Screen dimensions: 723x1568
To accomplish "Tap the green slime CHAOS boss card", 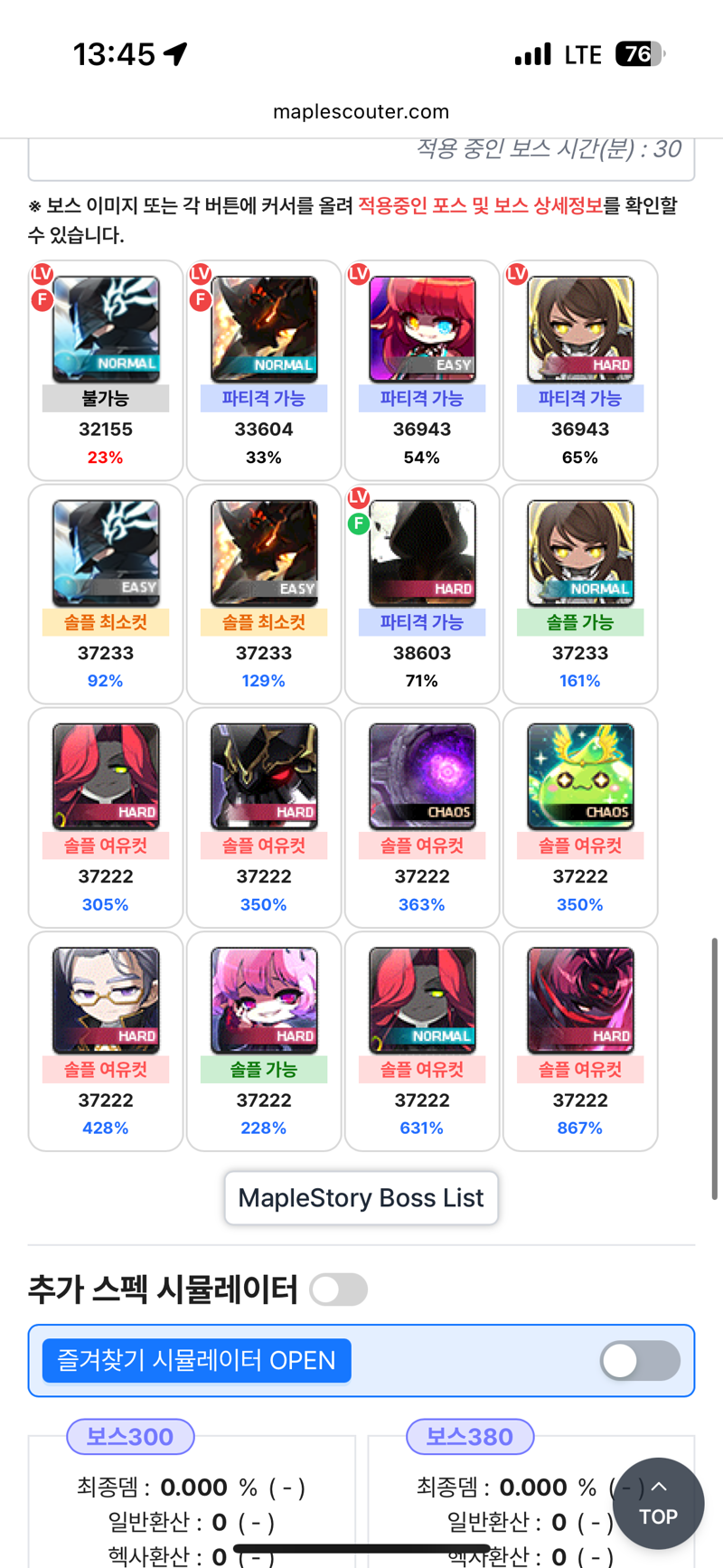I will [580, 817].
